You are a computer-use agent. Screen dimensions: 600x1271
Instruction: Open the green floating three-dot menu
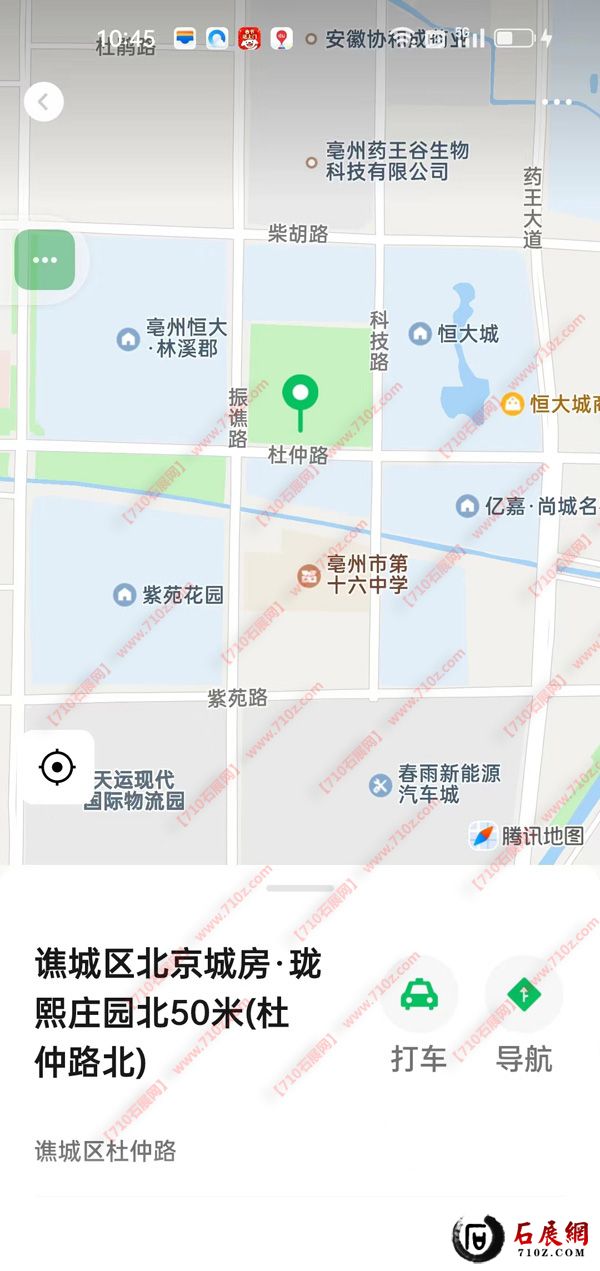coord(45,260)
